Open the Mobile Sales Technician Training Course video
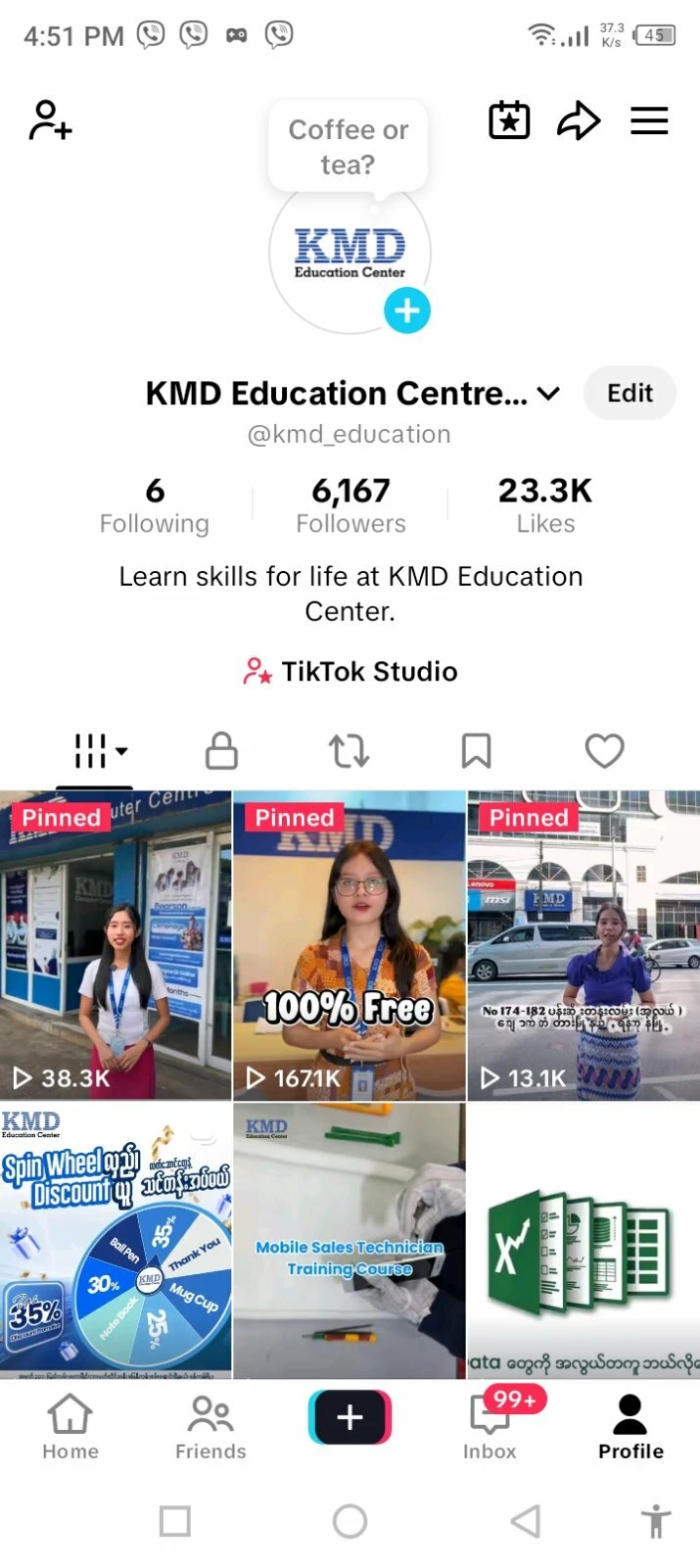 [x=350, y=1240]
